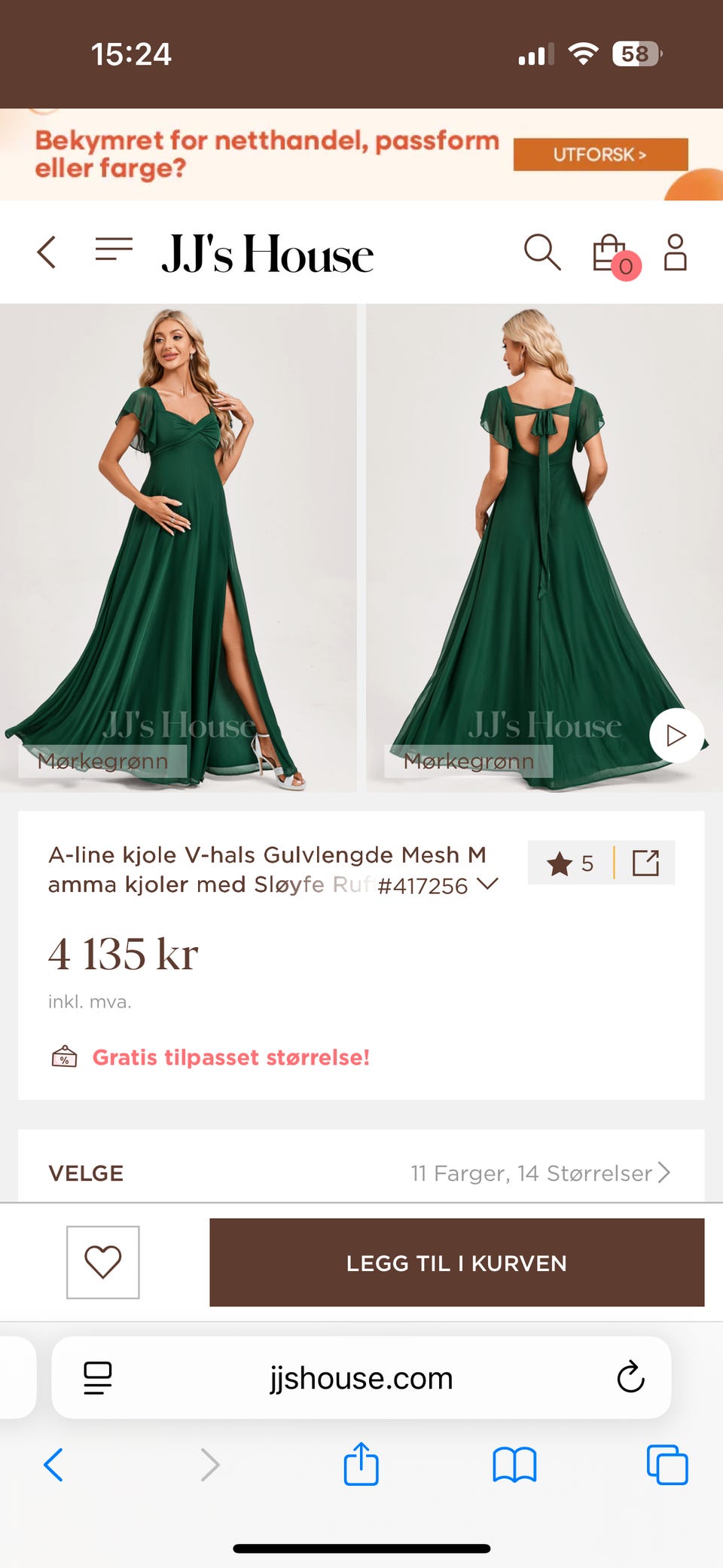Tap UTFORSK in the promo banner
This screenshot has width=723, height=1568.
coord(600,154)
